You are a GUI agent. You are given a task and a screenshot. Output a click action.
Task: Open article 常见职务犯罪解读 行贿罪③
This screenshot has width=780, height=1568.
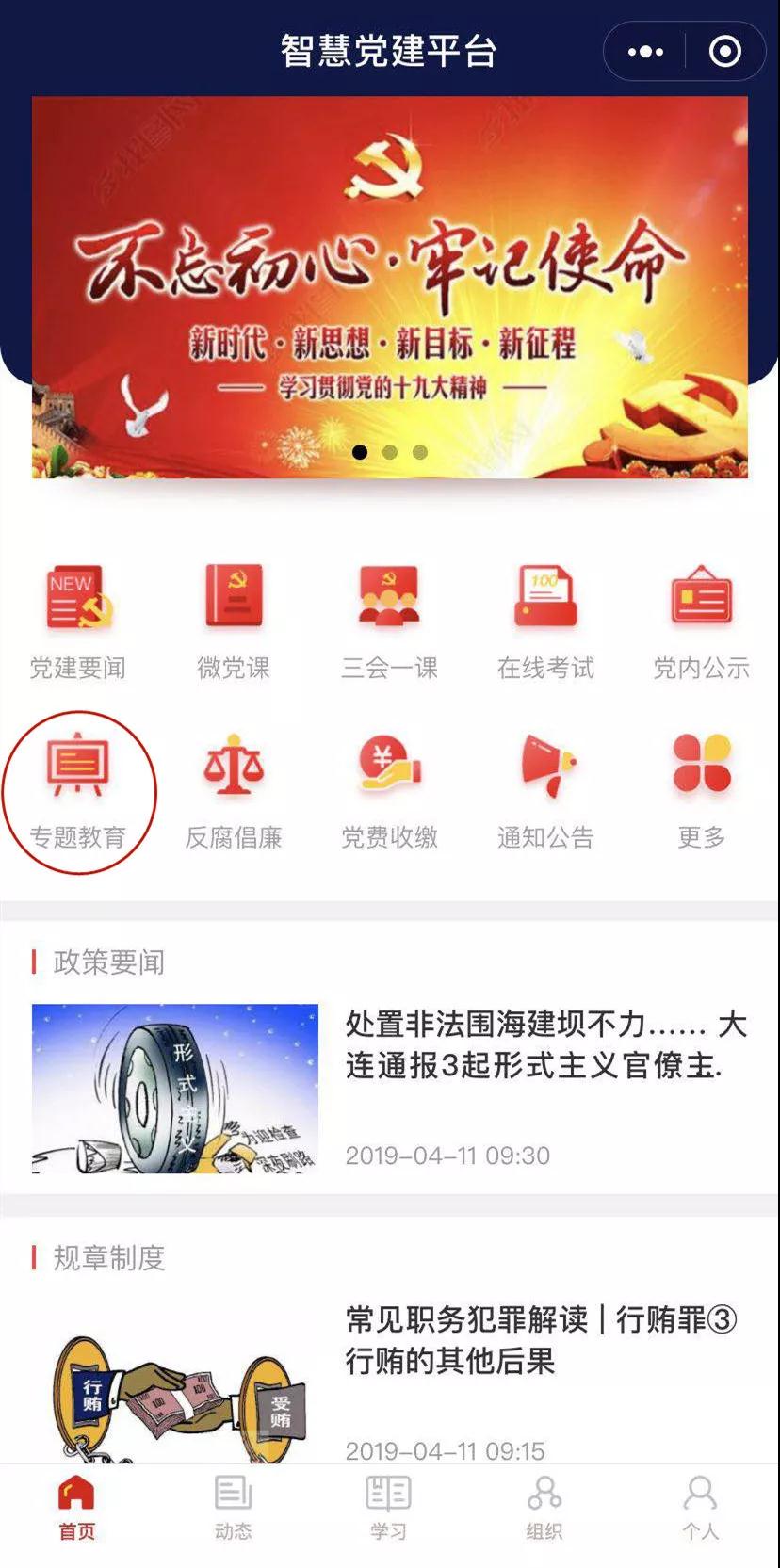pyautogui.click(x=542, y=1339)
